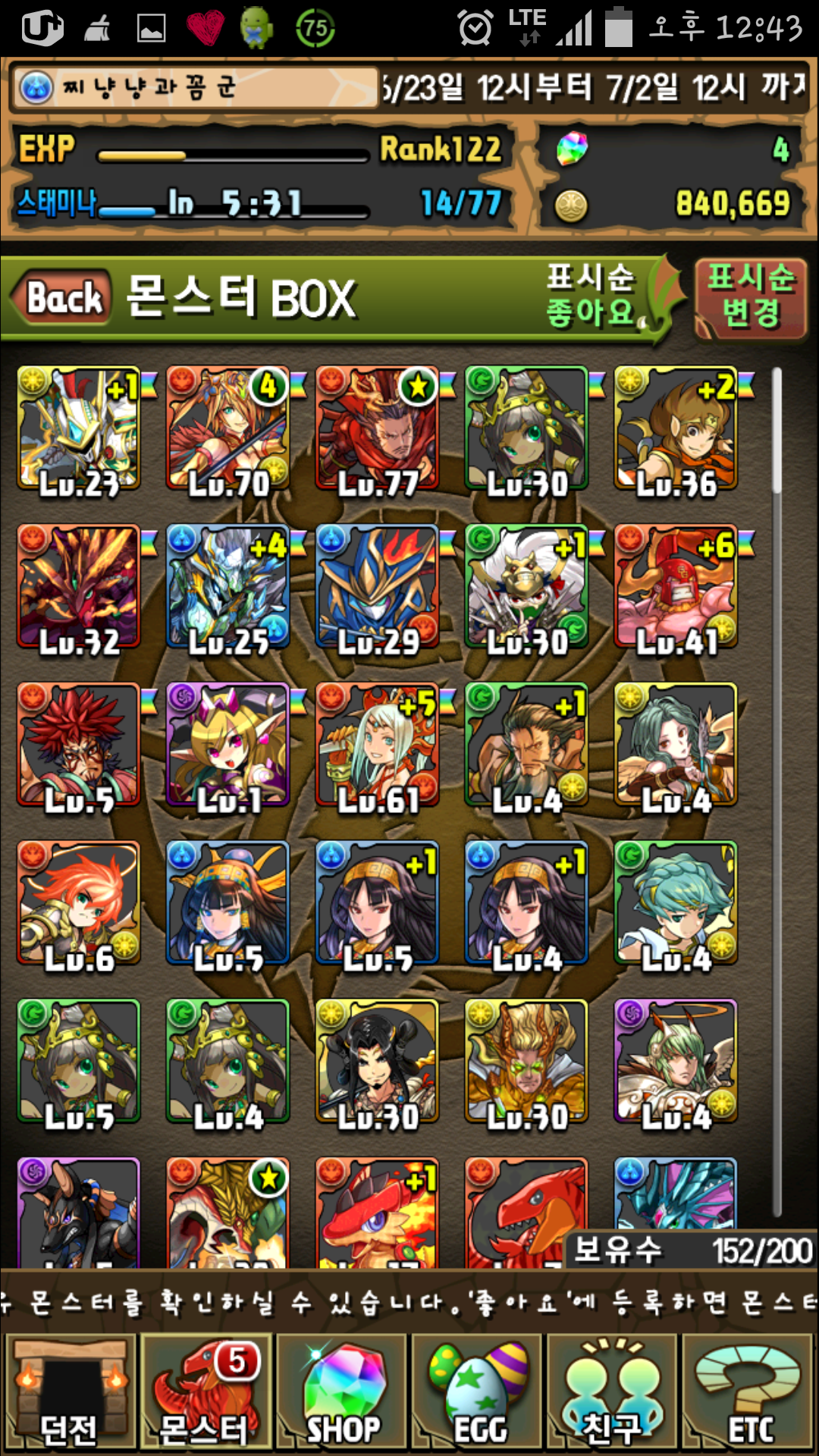The height and width of the screenshot is (1456, 819).
Task: Open the Lv.25 blue monster with +4
Action: pyautogui.click(x=227, y=587)
